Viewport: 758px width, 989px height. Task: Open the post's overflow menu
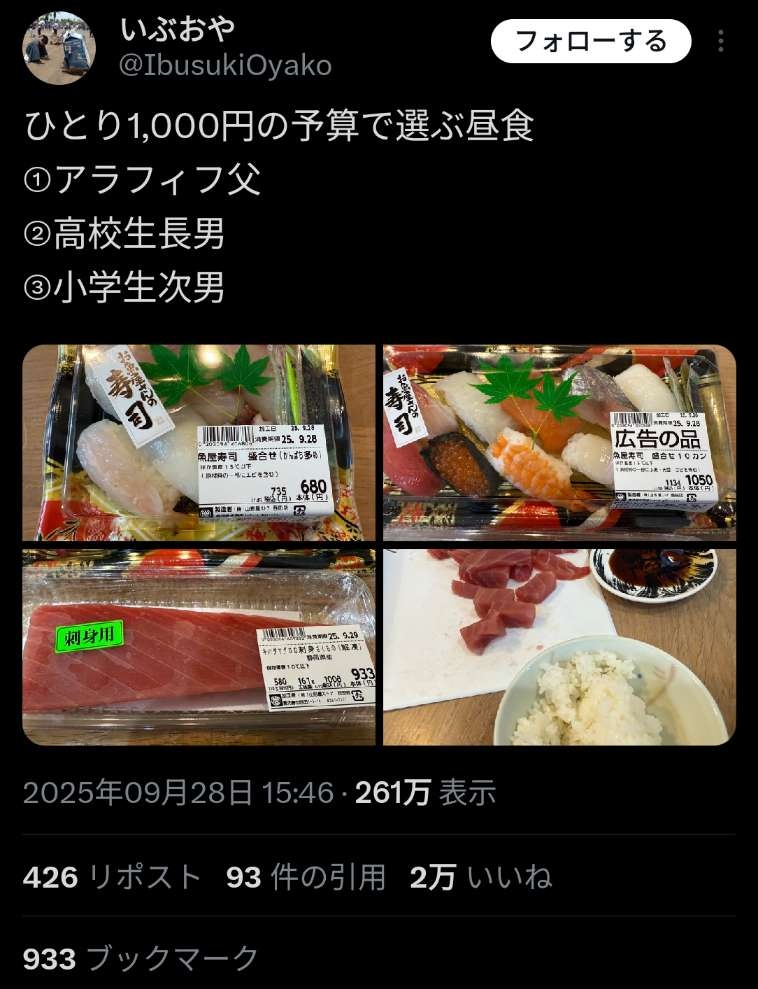(721, 43)
